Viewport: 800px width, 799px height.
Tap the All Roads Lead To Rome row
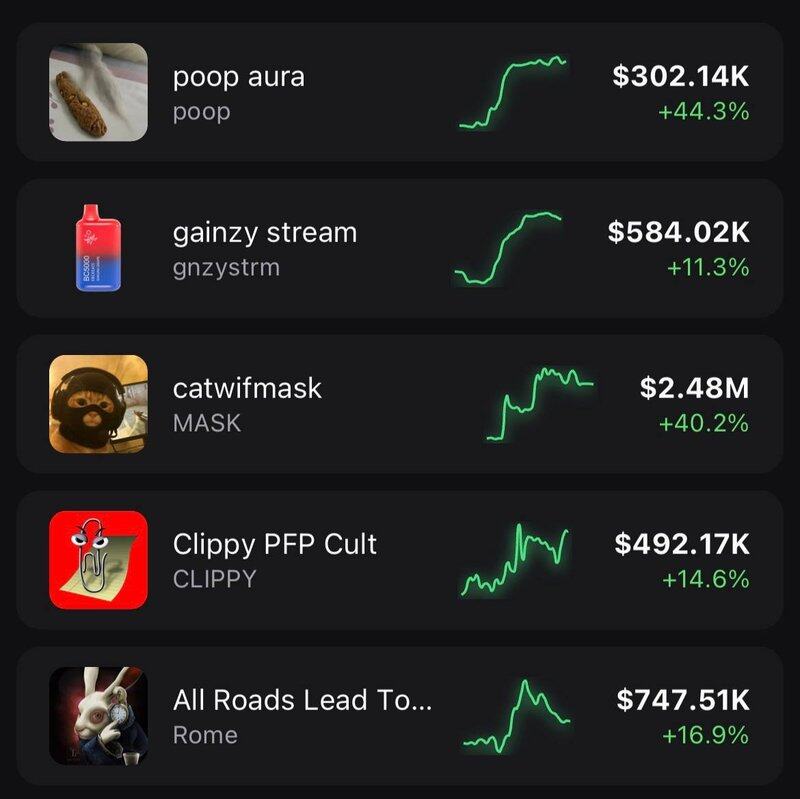[400, 716]
